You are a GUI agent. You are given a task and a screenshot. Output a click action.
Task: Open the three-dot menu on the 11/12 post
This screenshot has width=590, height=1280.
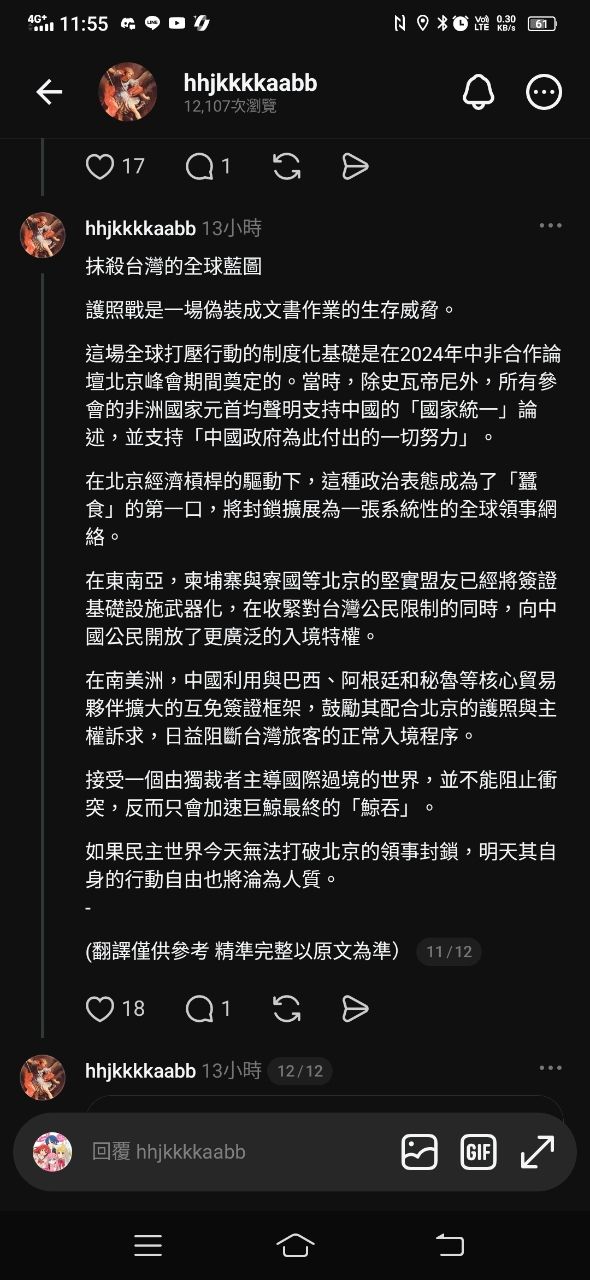click(551, 226)
